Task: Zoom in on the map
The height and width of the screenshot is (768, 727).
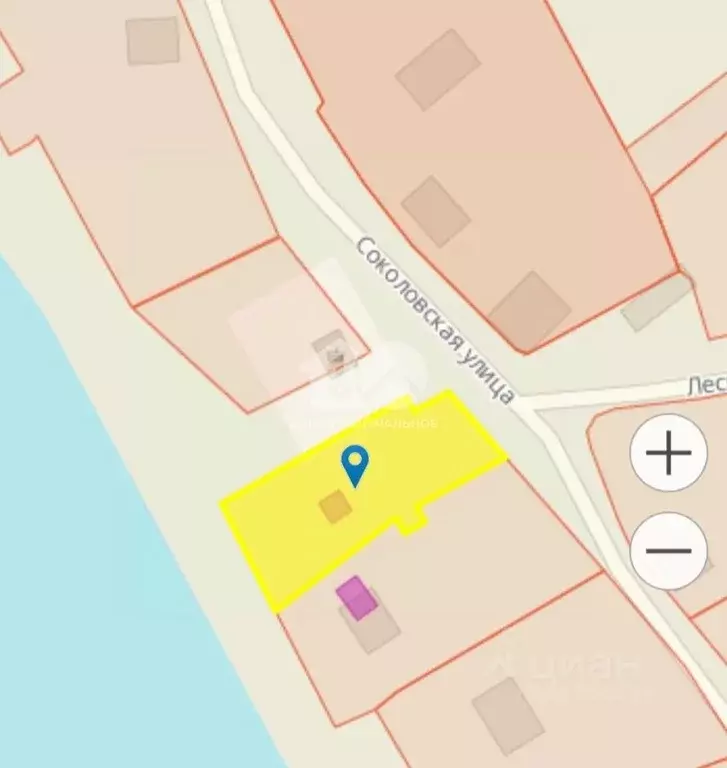Action: click(668, 455)
